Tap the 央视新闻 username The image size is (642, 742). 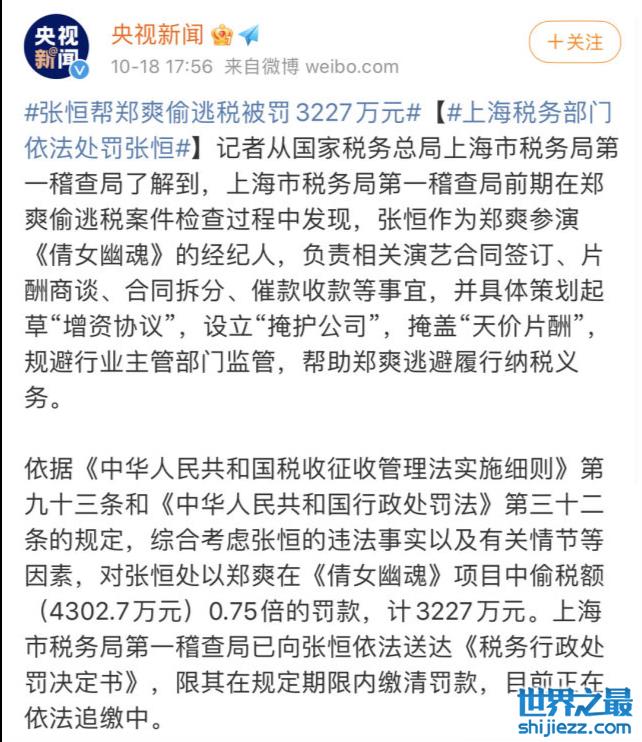coord(157,35)
